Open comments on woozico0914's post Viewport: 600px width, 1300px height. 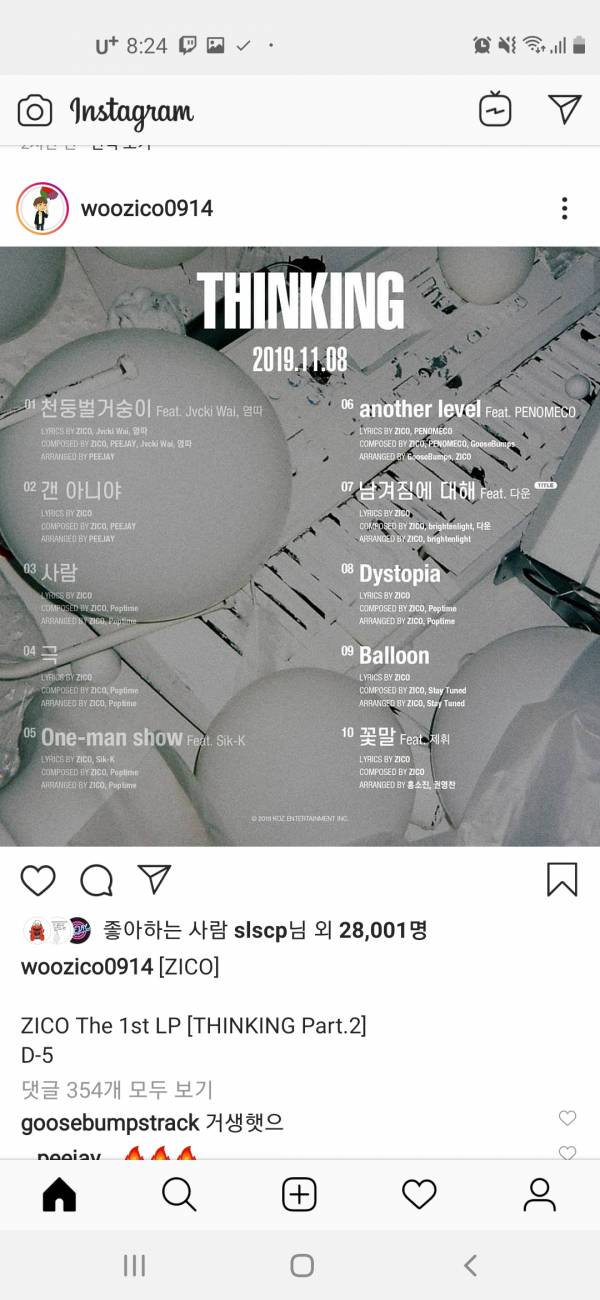pyautogui.click(x=96, y=880)
